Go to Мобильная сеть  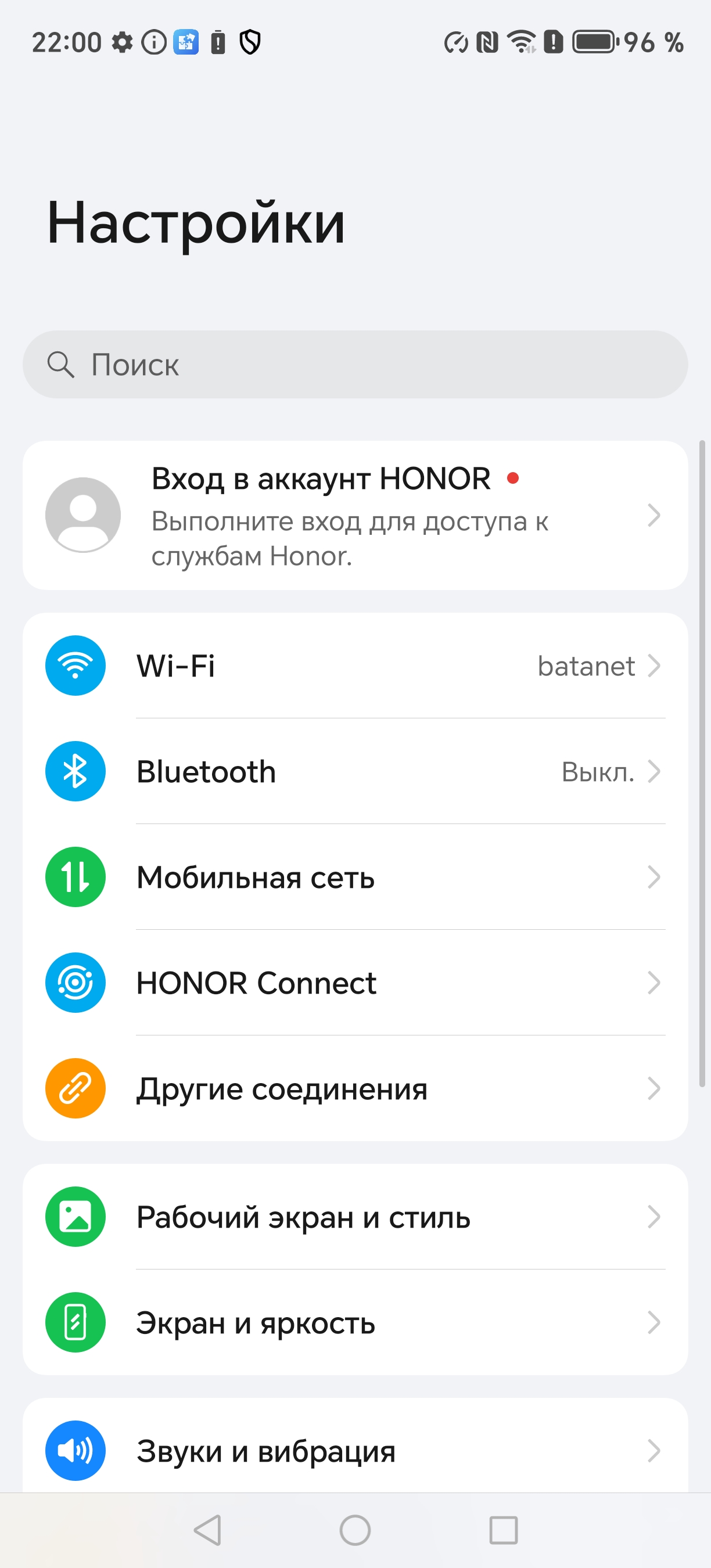[355, 877]
